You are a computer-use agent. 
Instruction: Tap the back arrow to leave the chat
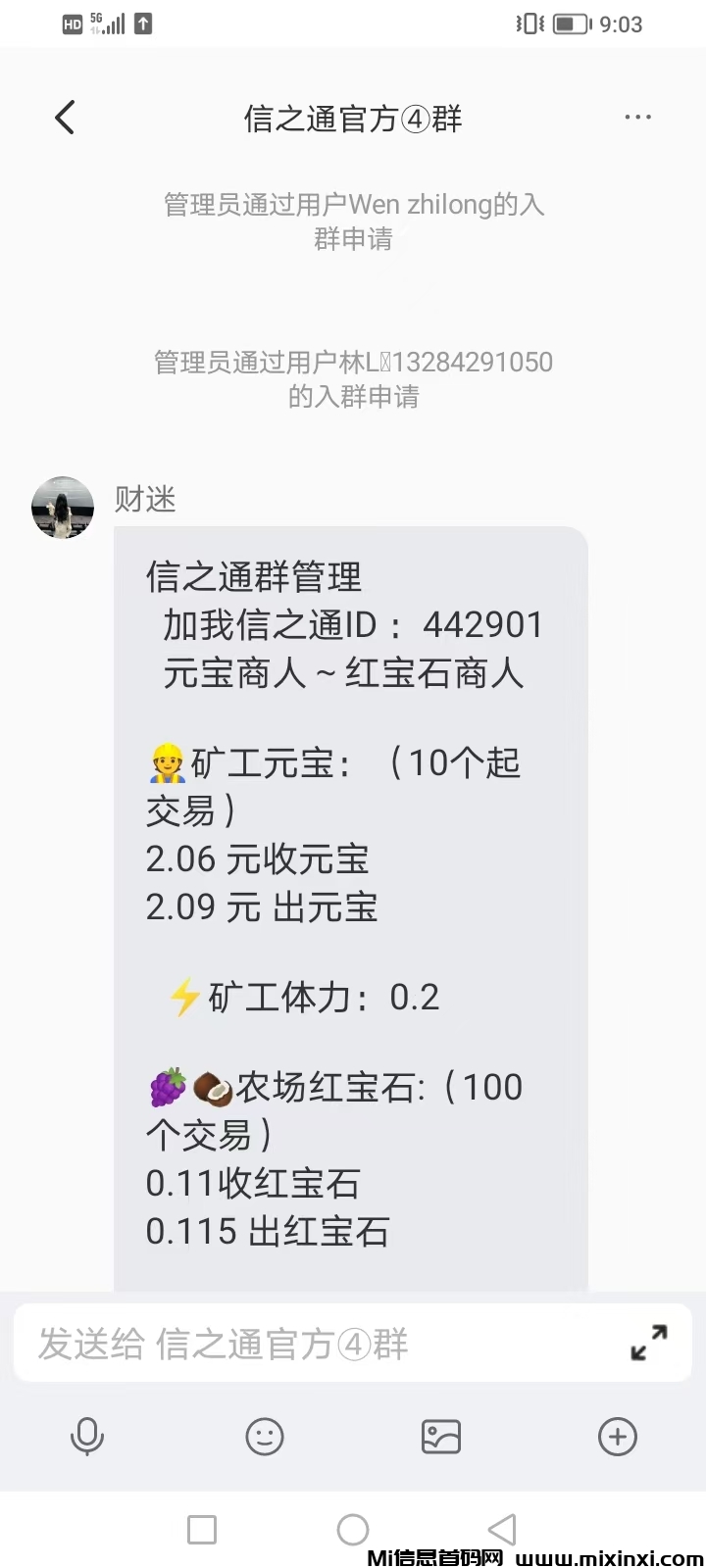(63, 117)
